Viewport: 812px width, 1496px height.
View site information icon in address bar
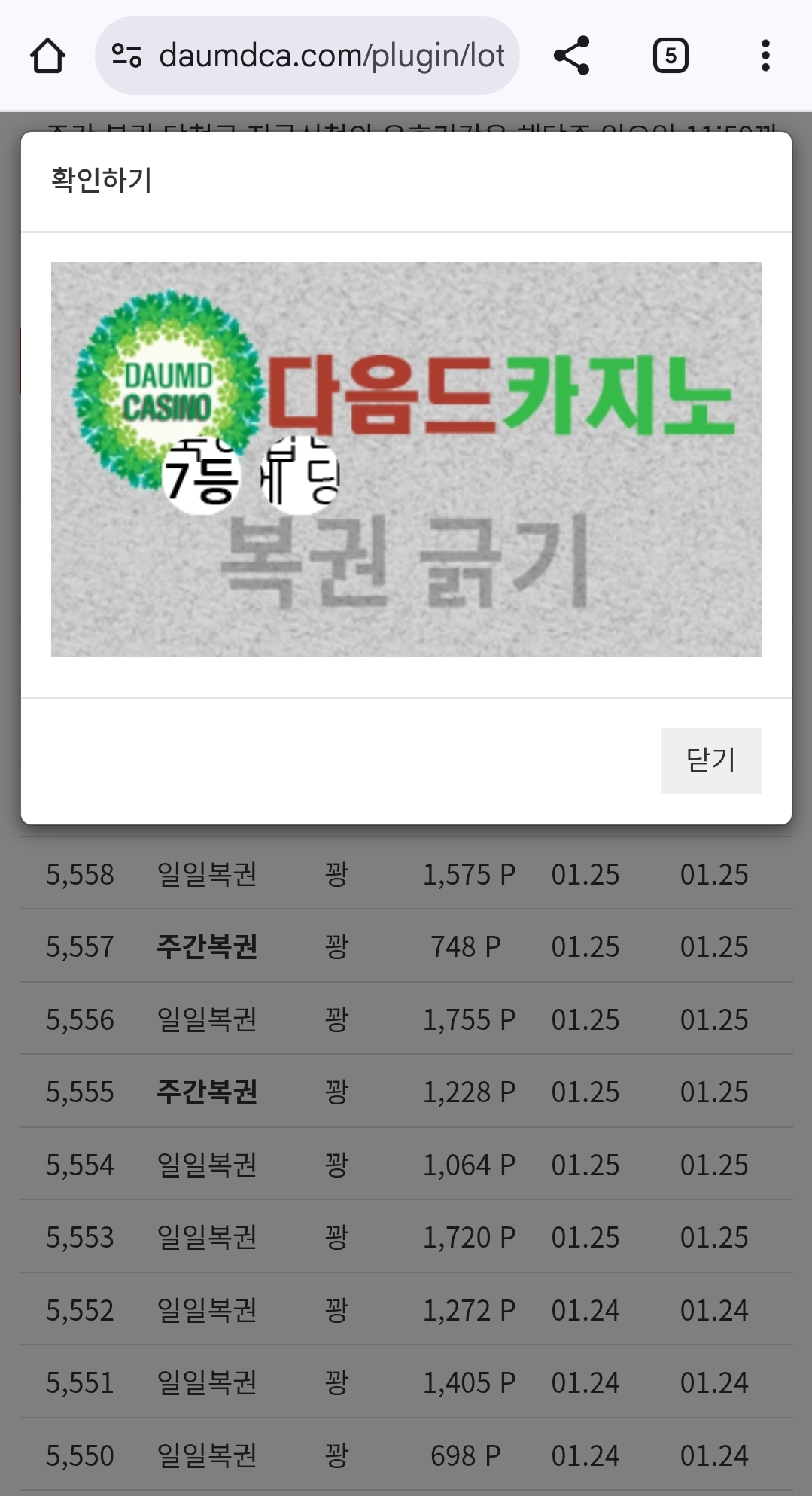click(126, 56)
